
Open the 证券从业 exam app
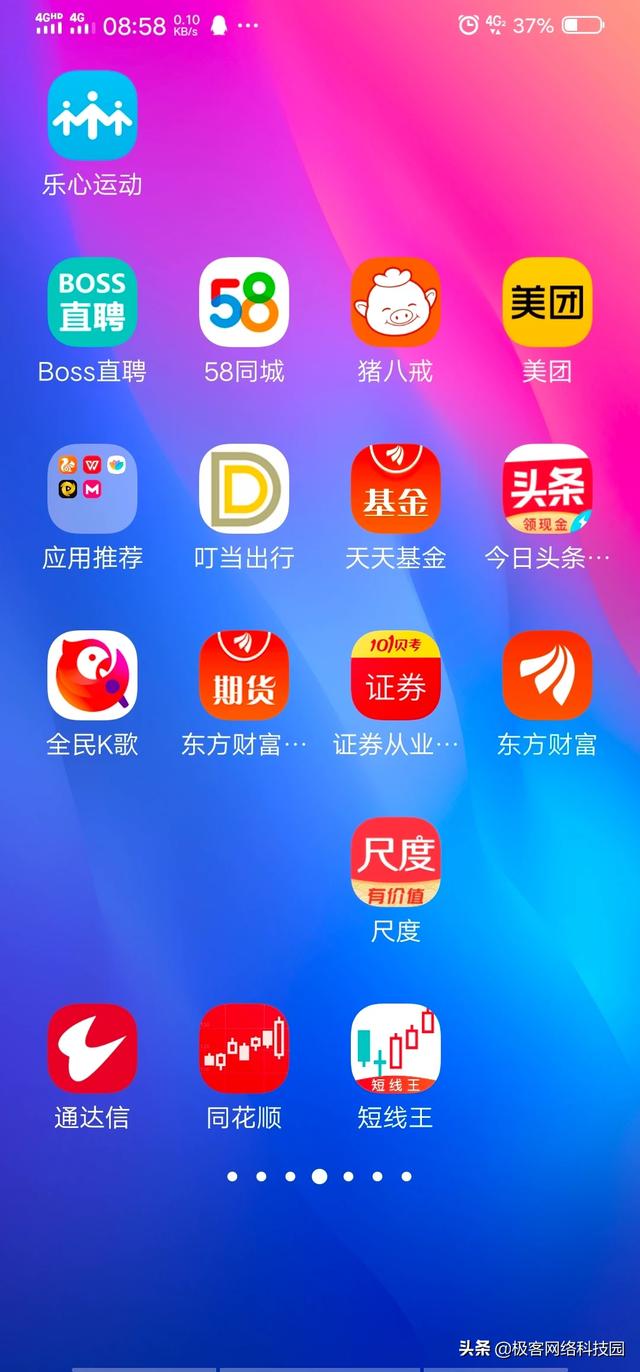point(395,675)
